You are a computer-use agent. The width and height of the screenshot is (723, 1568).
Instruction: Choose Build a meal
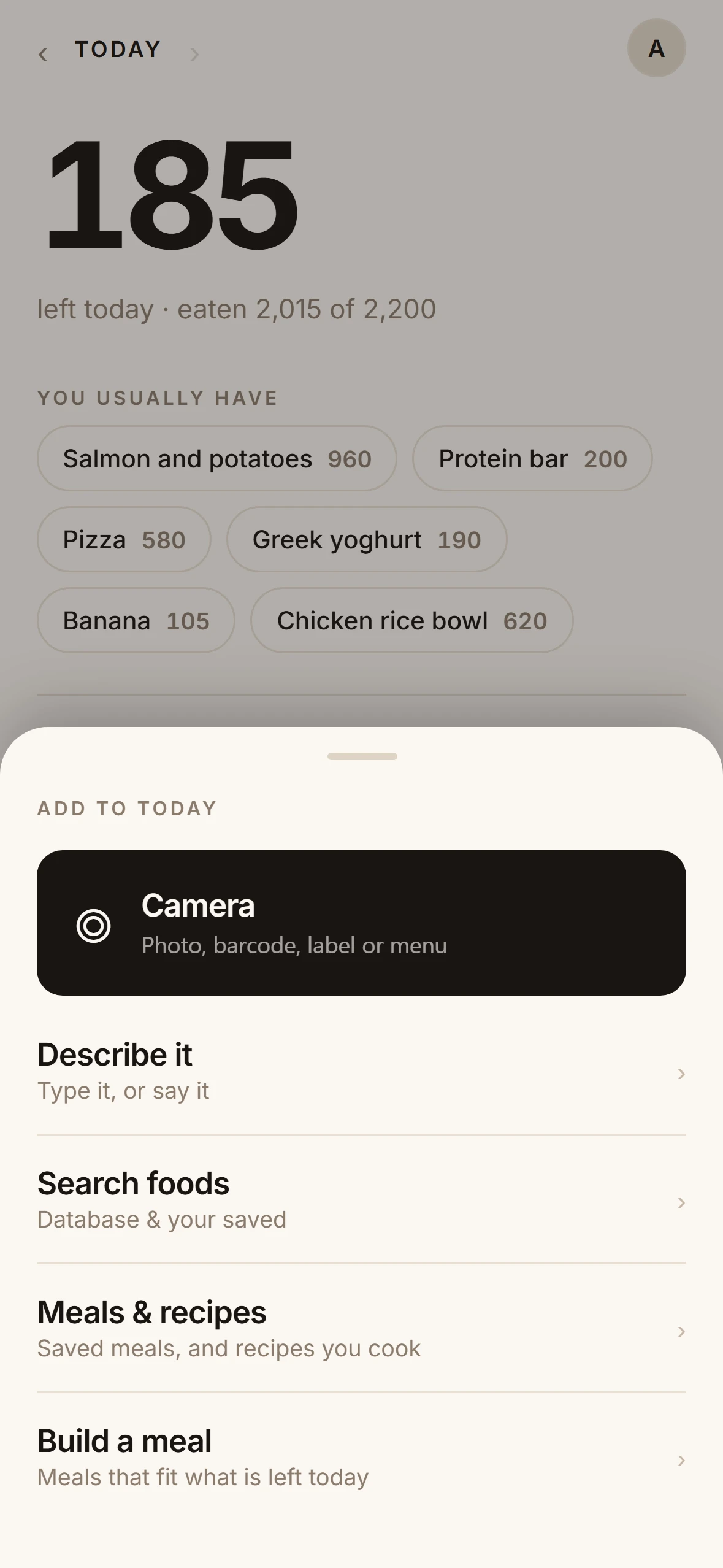tap(361, 1458)
